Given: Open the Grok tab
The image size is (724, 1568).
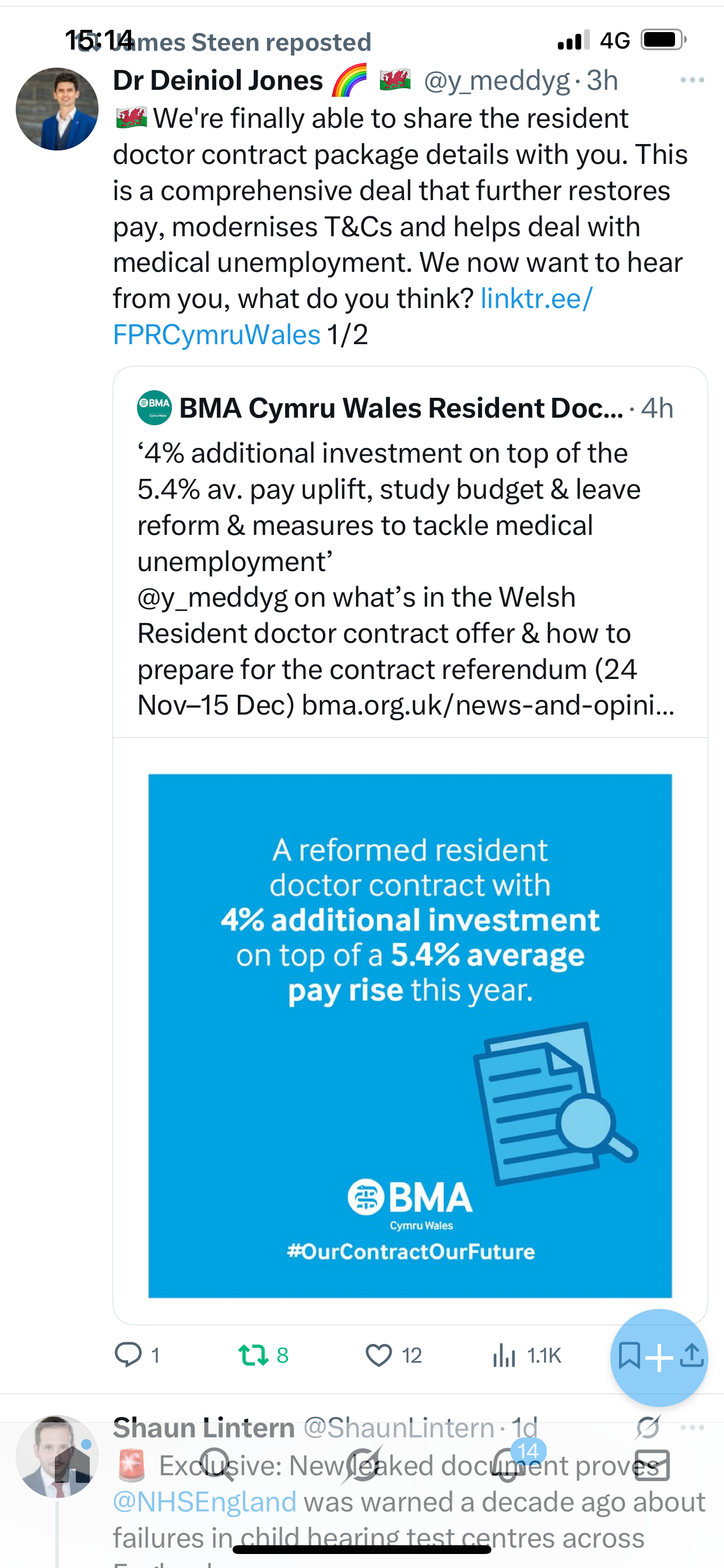Looking at the screenshot, I should (362, 1466).
